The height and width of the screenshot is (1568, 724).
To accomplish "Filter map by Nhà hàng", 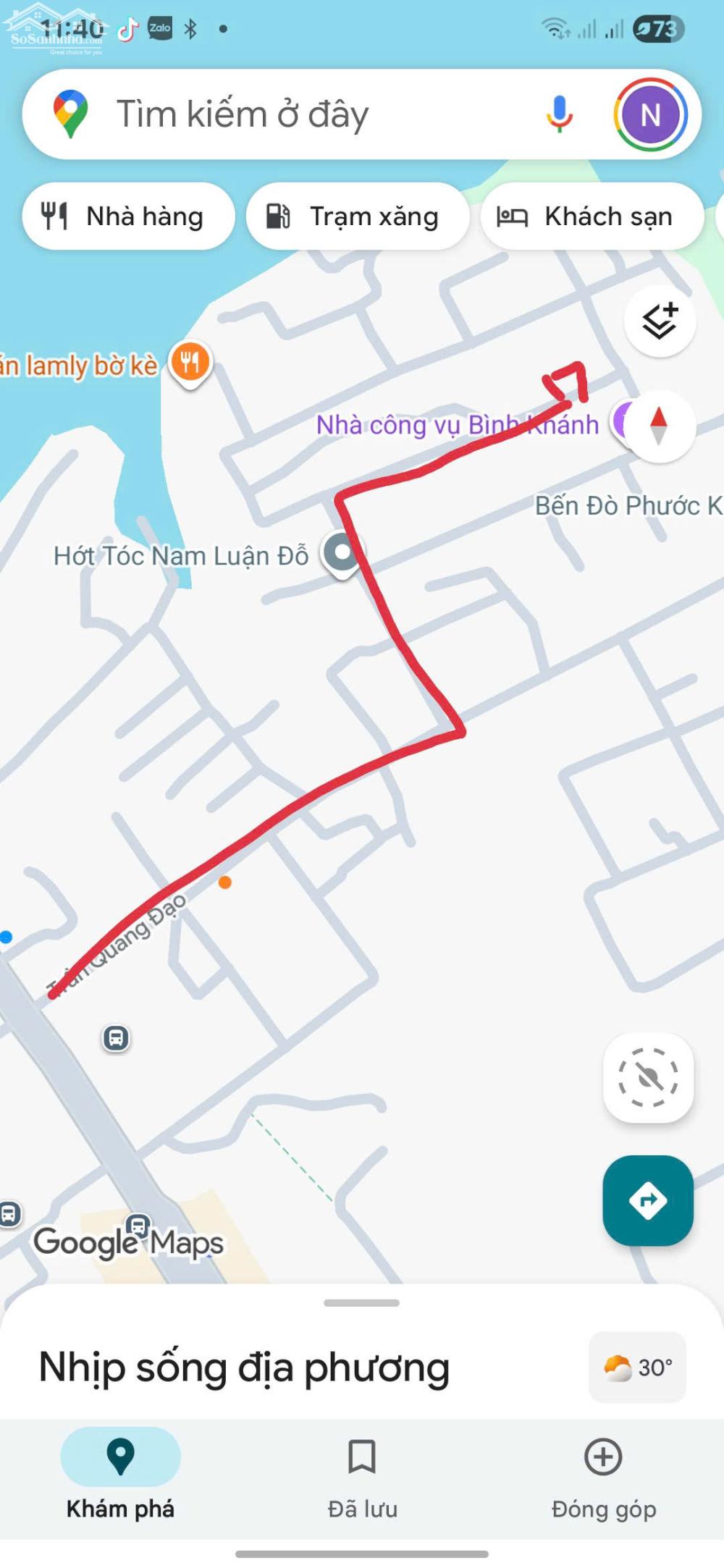I will 128,216.
